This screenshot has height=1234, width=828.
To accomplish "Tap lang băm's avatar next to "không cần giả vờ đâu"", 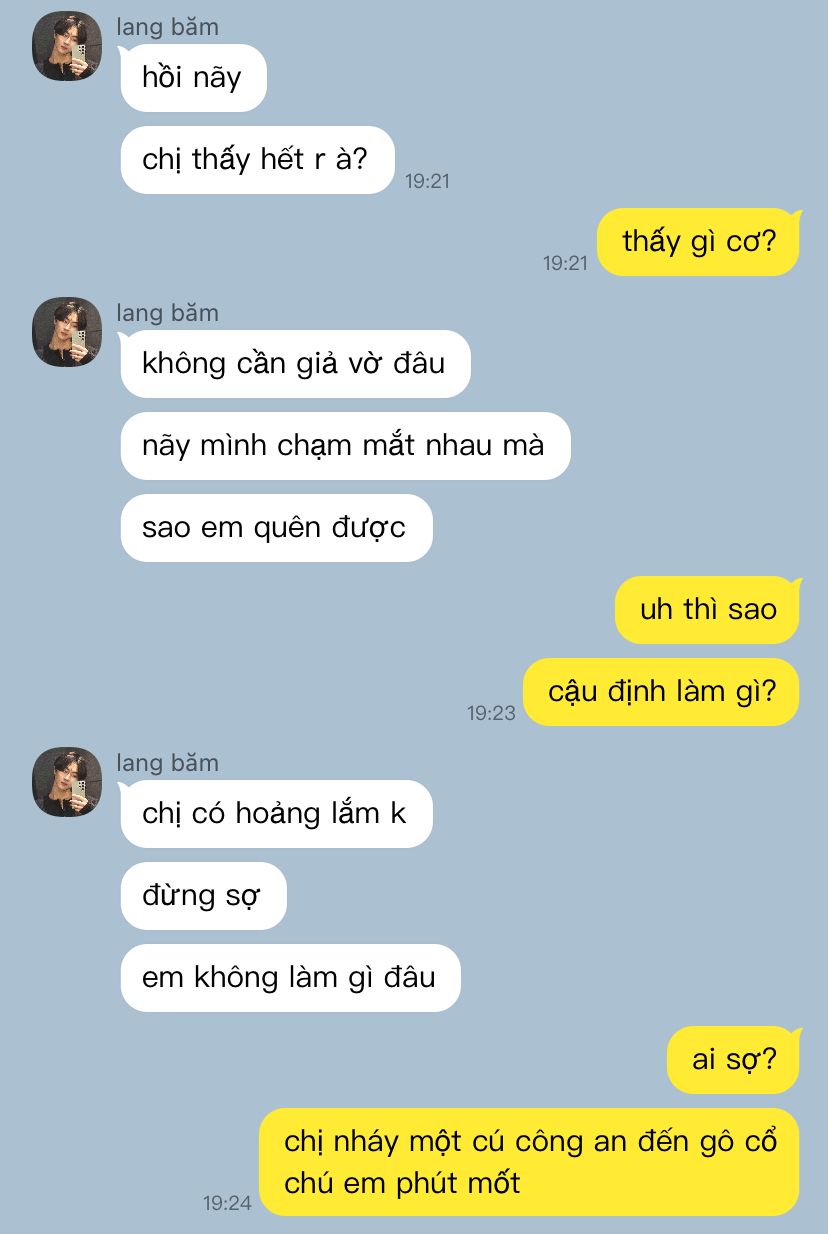I will tap(67, 332).
